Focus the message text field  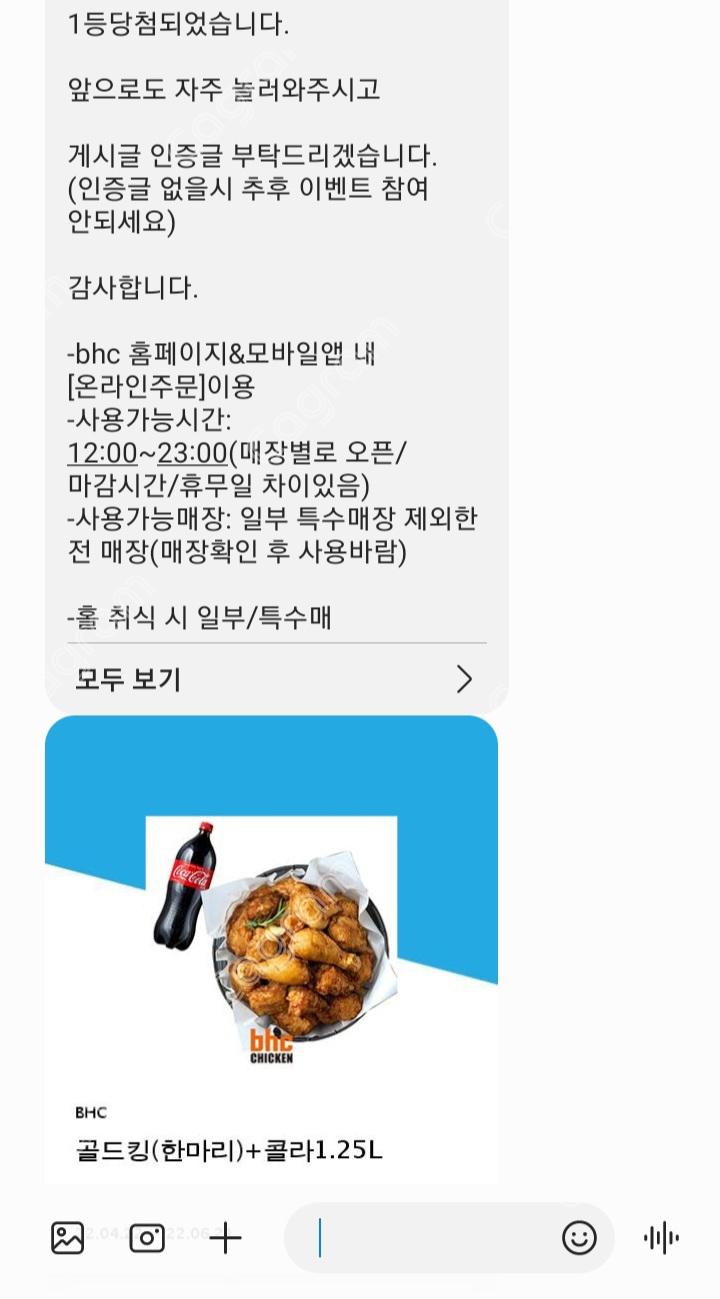[x=430, y=1238]
